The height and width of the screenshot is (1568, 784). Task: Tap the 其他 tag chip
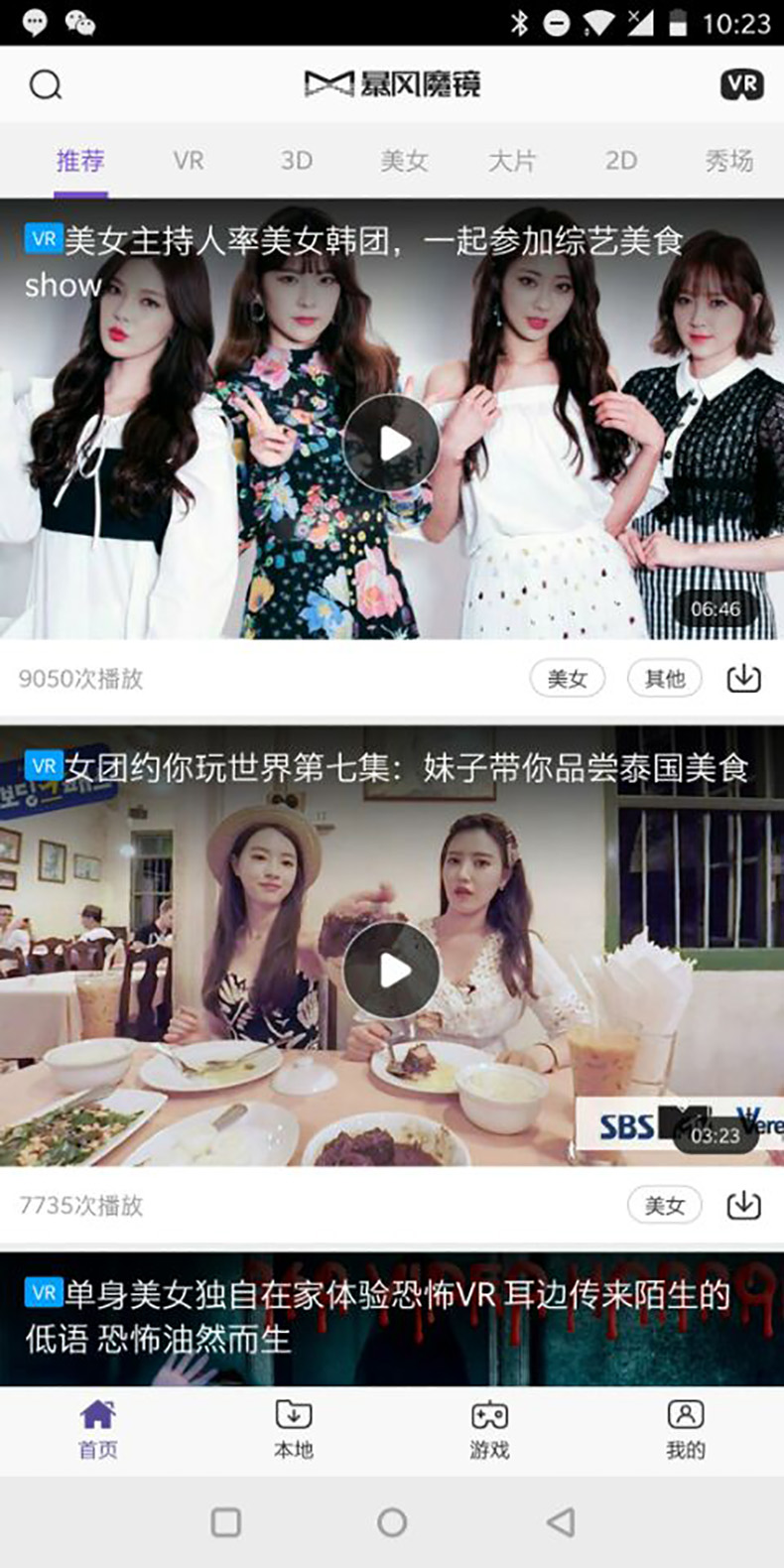(665, 679)
